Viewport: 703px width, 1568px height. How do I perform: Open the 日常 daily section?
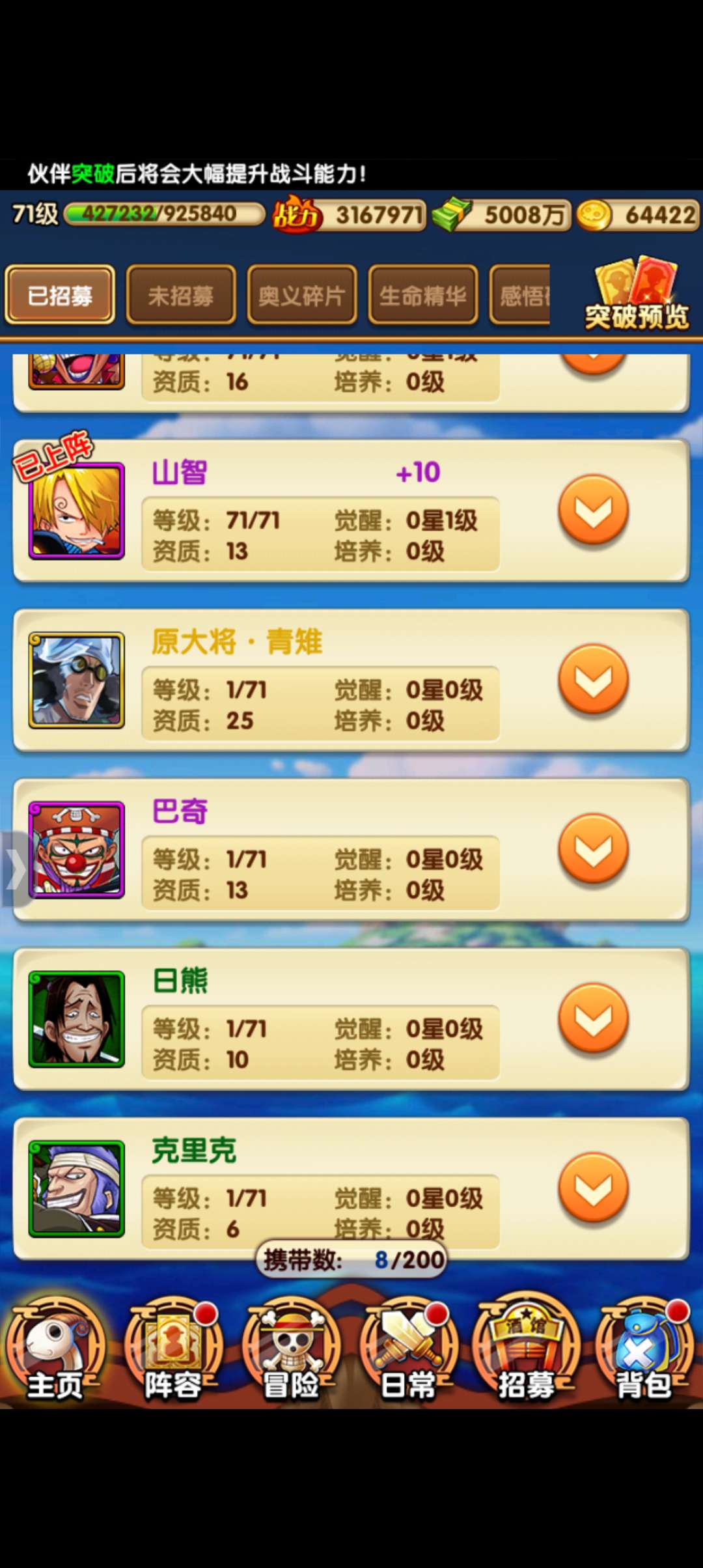click(x=409, y=1351)
